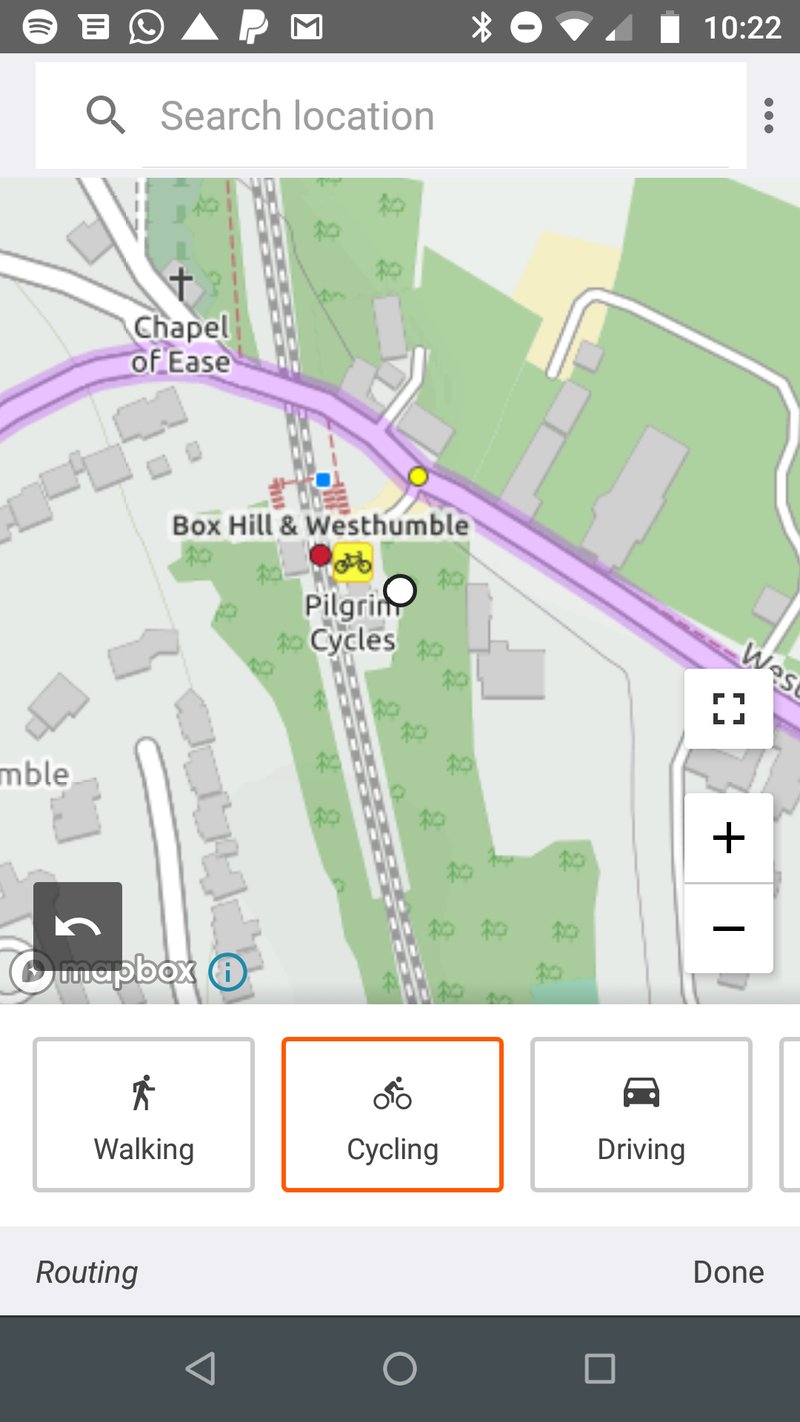Zoom in on the map
The image size is (800, 1422).
[x=728, y=838]
